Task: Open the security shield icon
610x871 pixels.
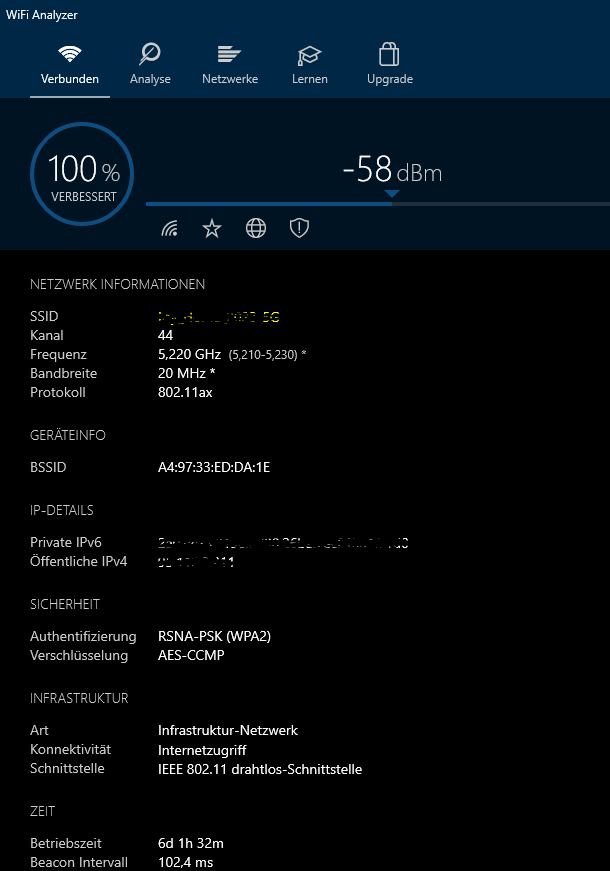Action: click(x=299, y=229)
